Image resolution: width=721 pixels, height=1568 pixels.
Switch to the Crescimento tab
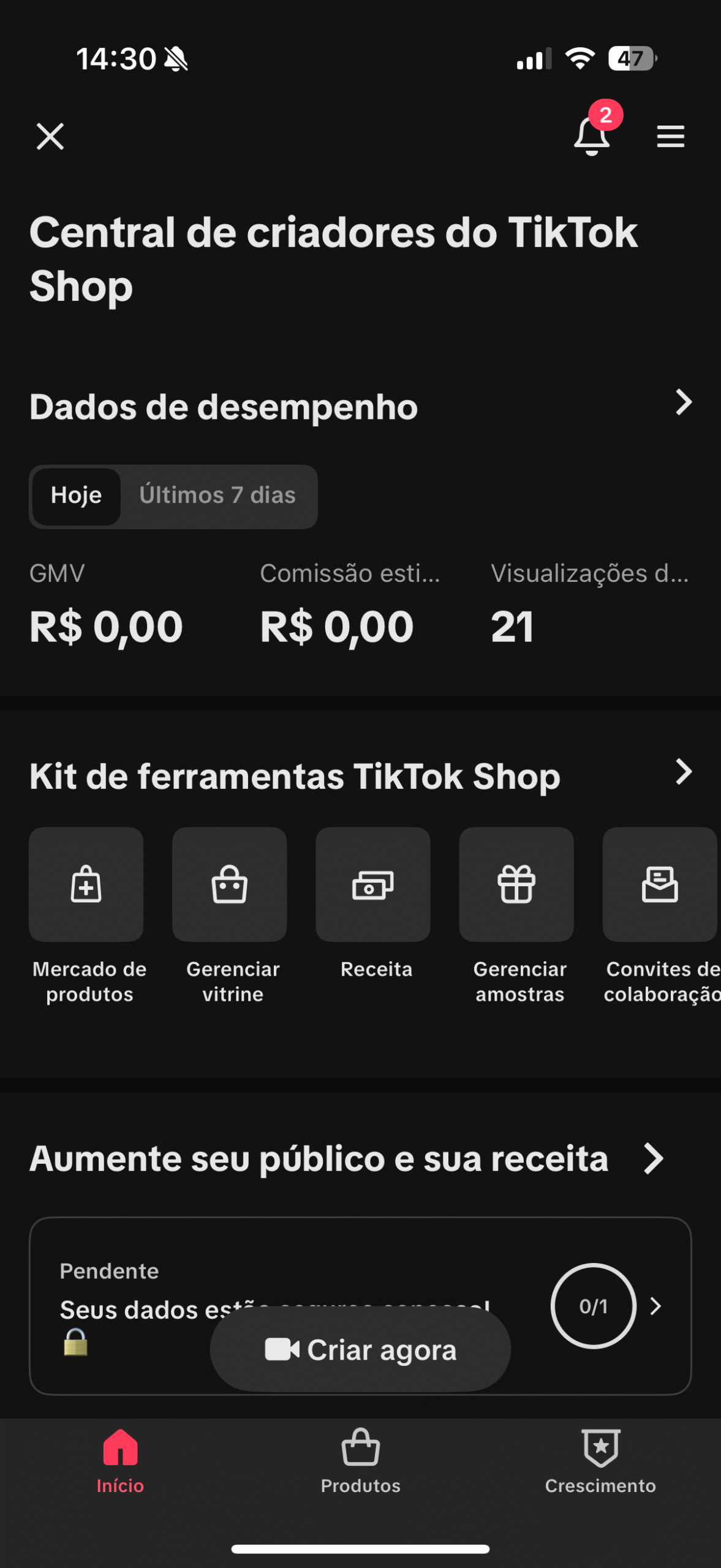pos(600,1461)
